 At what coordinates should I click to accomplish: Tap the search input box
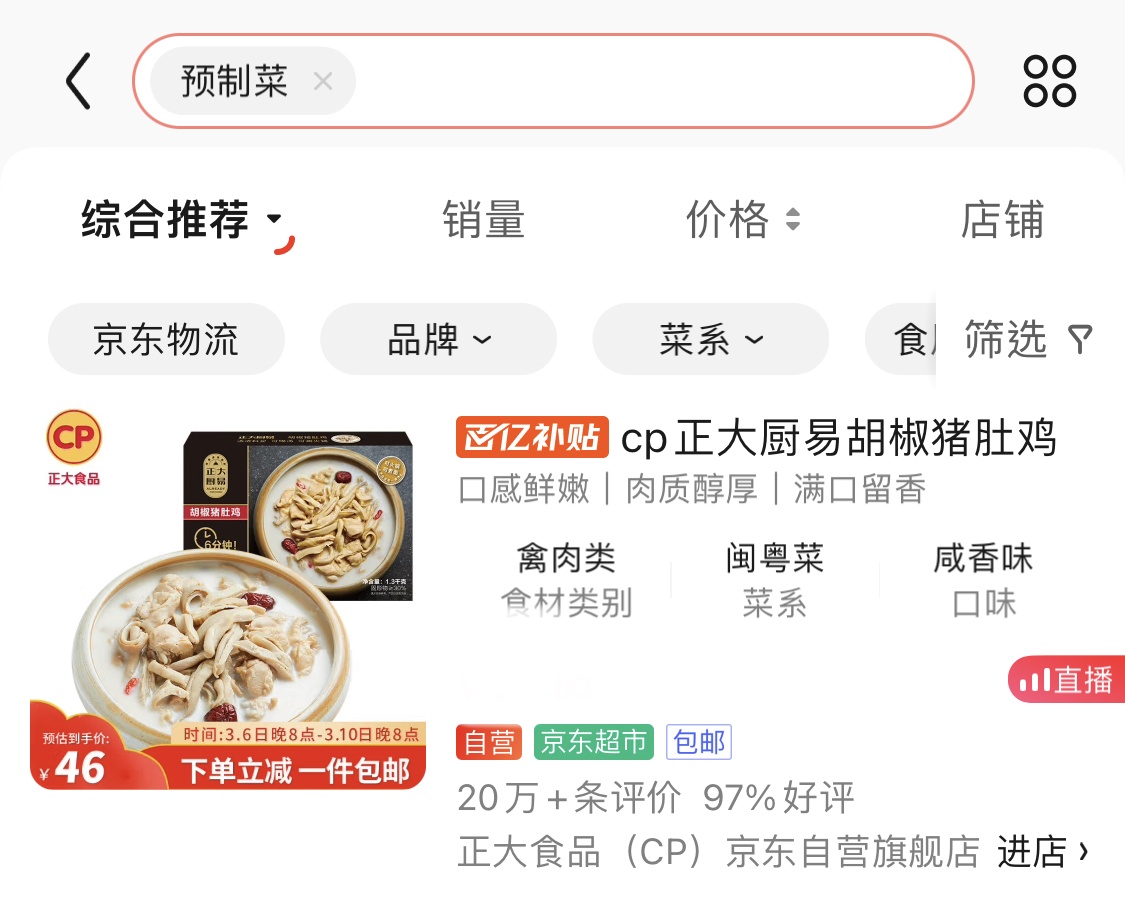click(660, 81)
